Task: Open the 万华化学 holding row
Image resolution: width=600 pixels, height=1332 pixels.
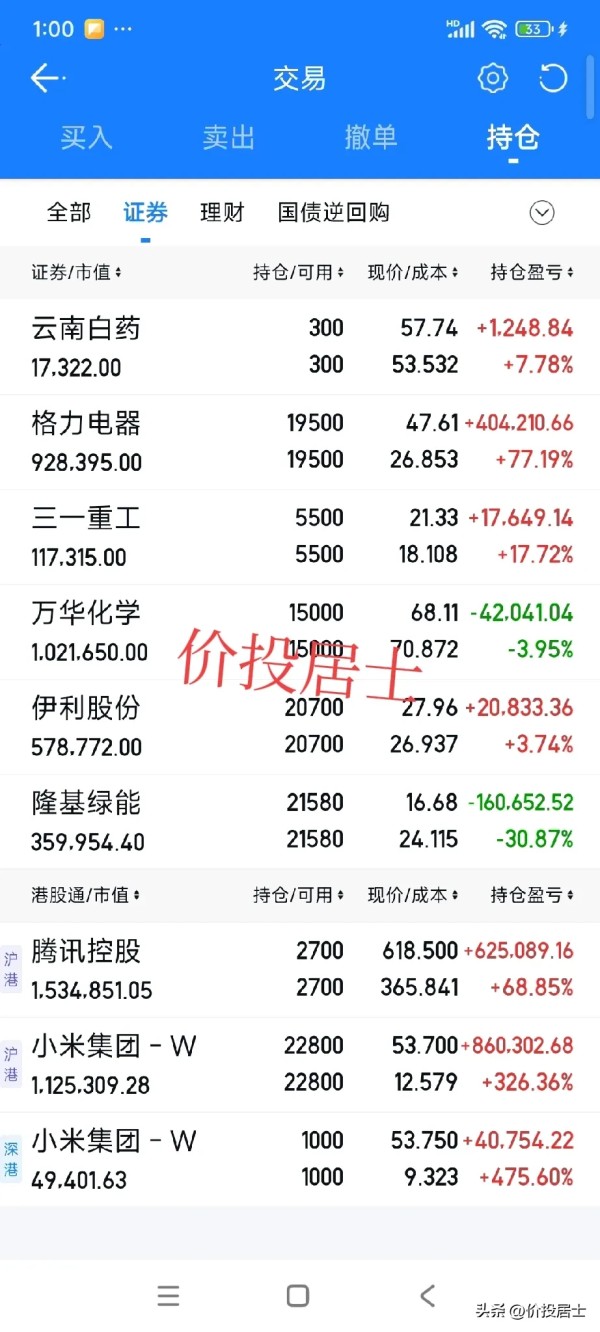Action: click(x=300, y=632)
